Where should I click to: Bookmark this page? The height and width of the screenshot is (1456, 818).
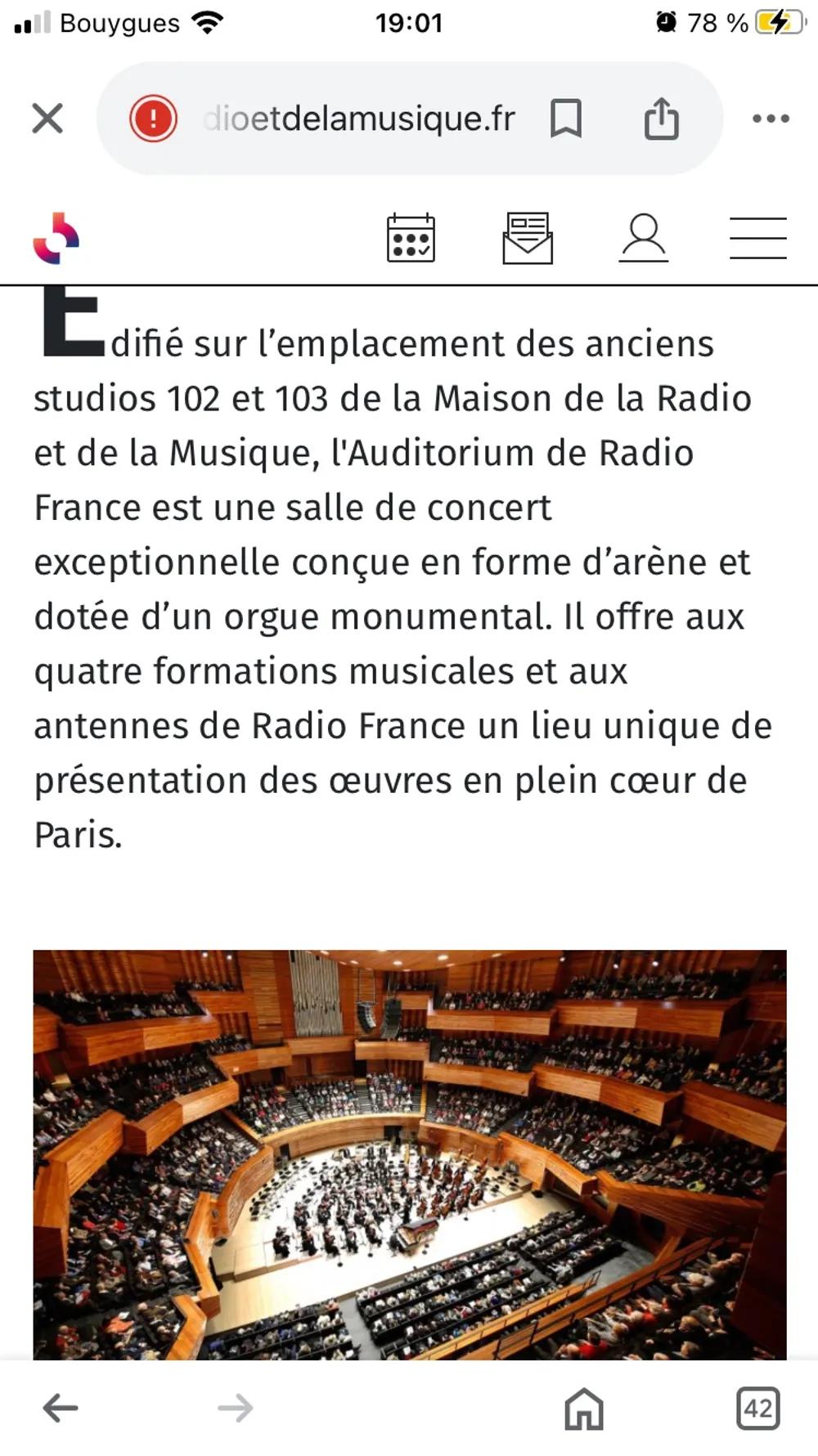point(565,119)
